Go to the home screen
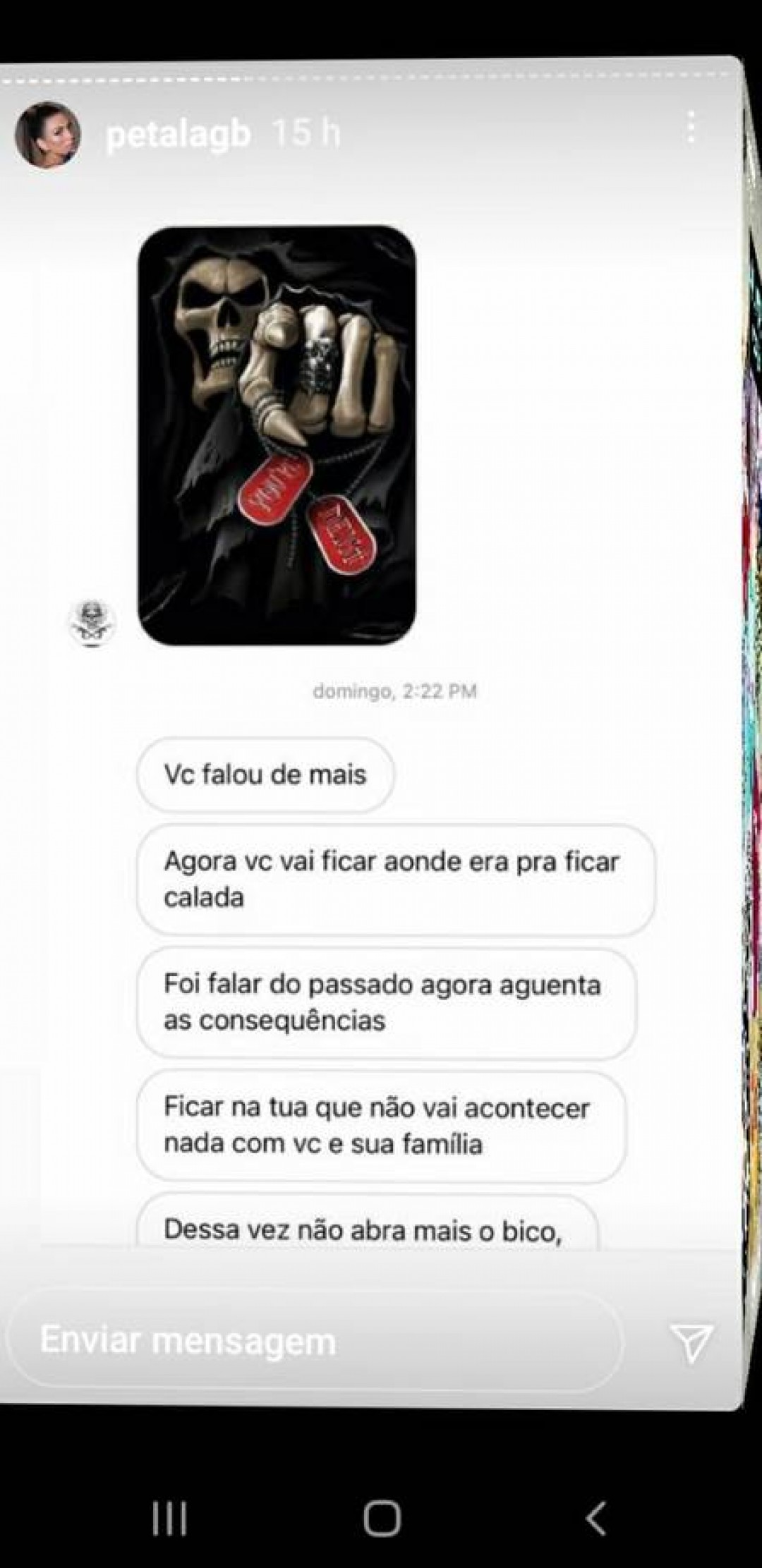Image resolution: width=762 pixels, height=1568 pixels. pos(382,1517)
